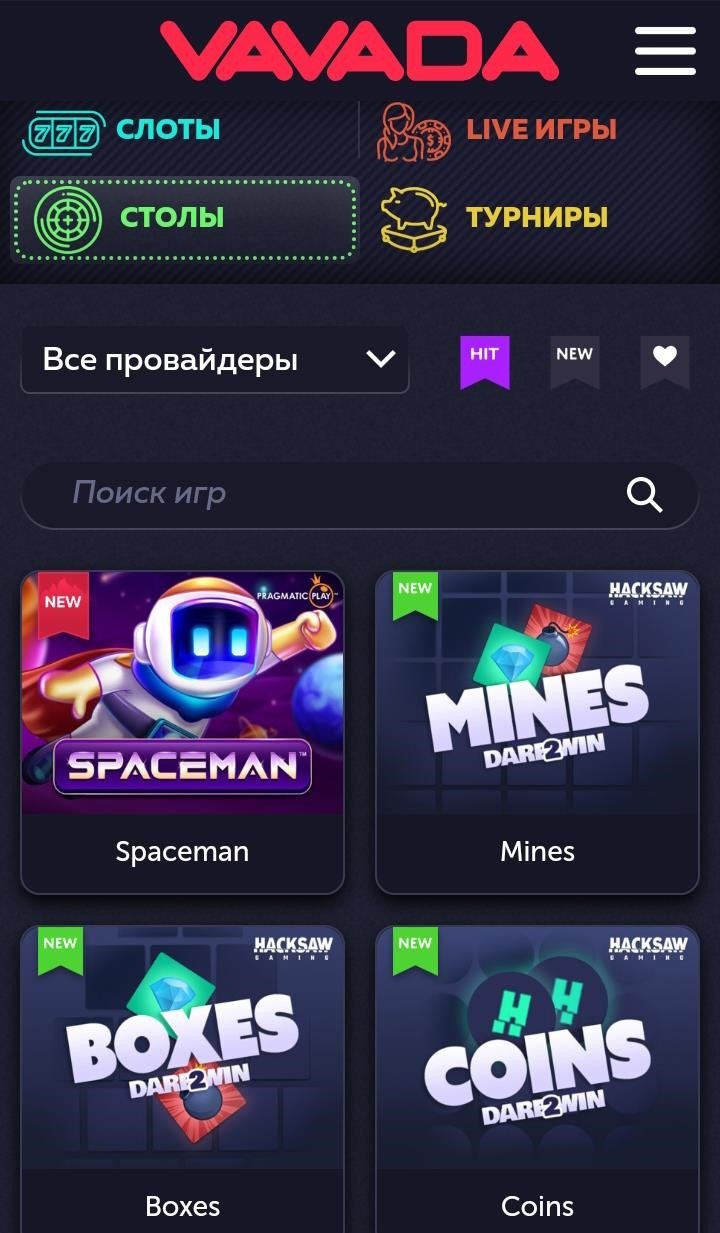The width and height of the screenshot is (720, 1233).
Task: Tap the magnifier search icon
Action: 644,493
